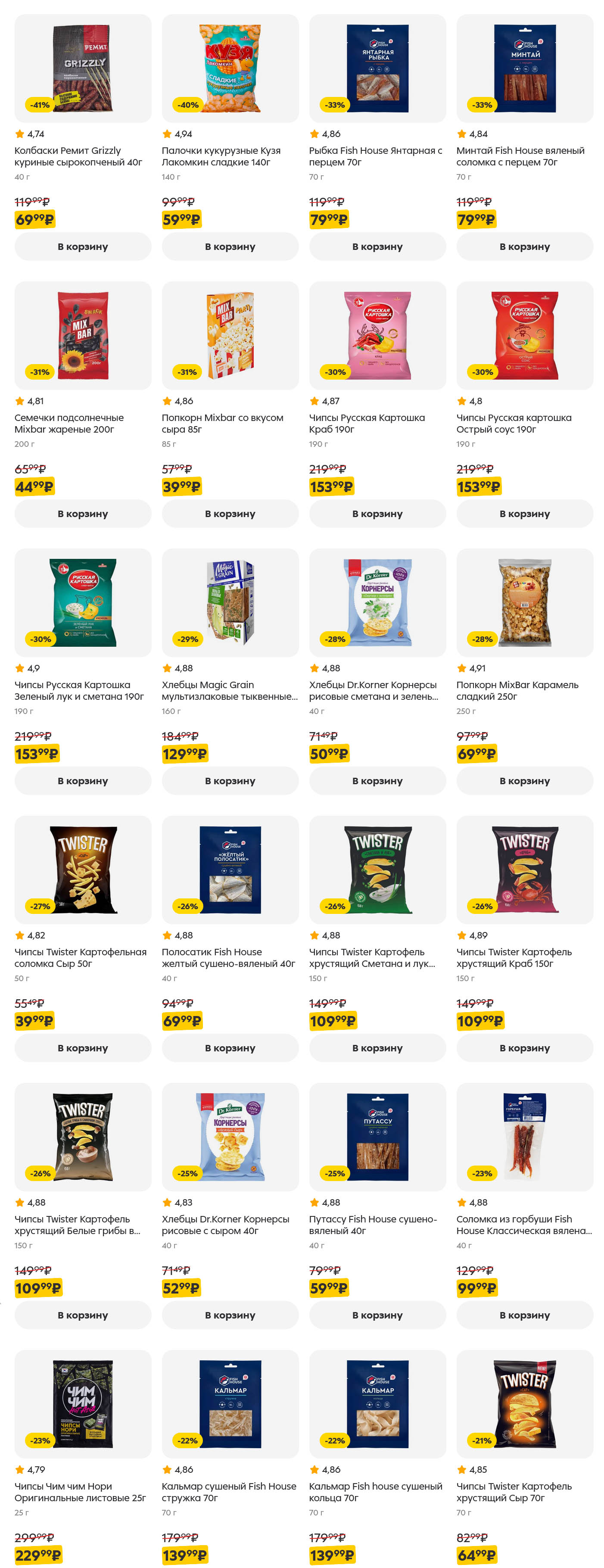Add Колбаски Ремит Grizzly to cart
The image size is (604, 1568).
(x=83, y=246)
